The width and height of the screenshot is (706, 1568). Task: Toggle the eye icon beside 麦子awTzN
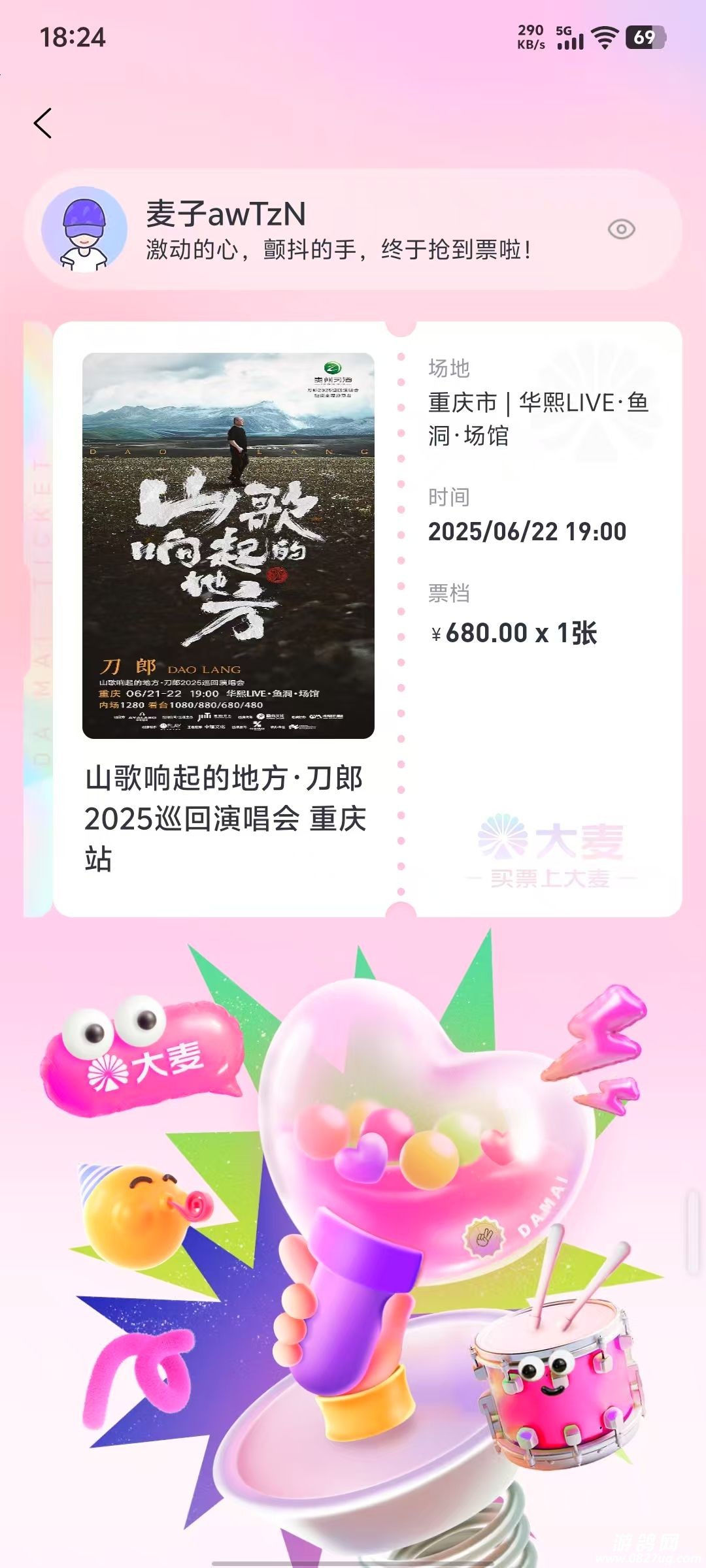(621, 229)
